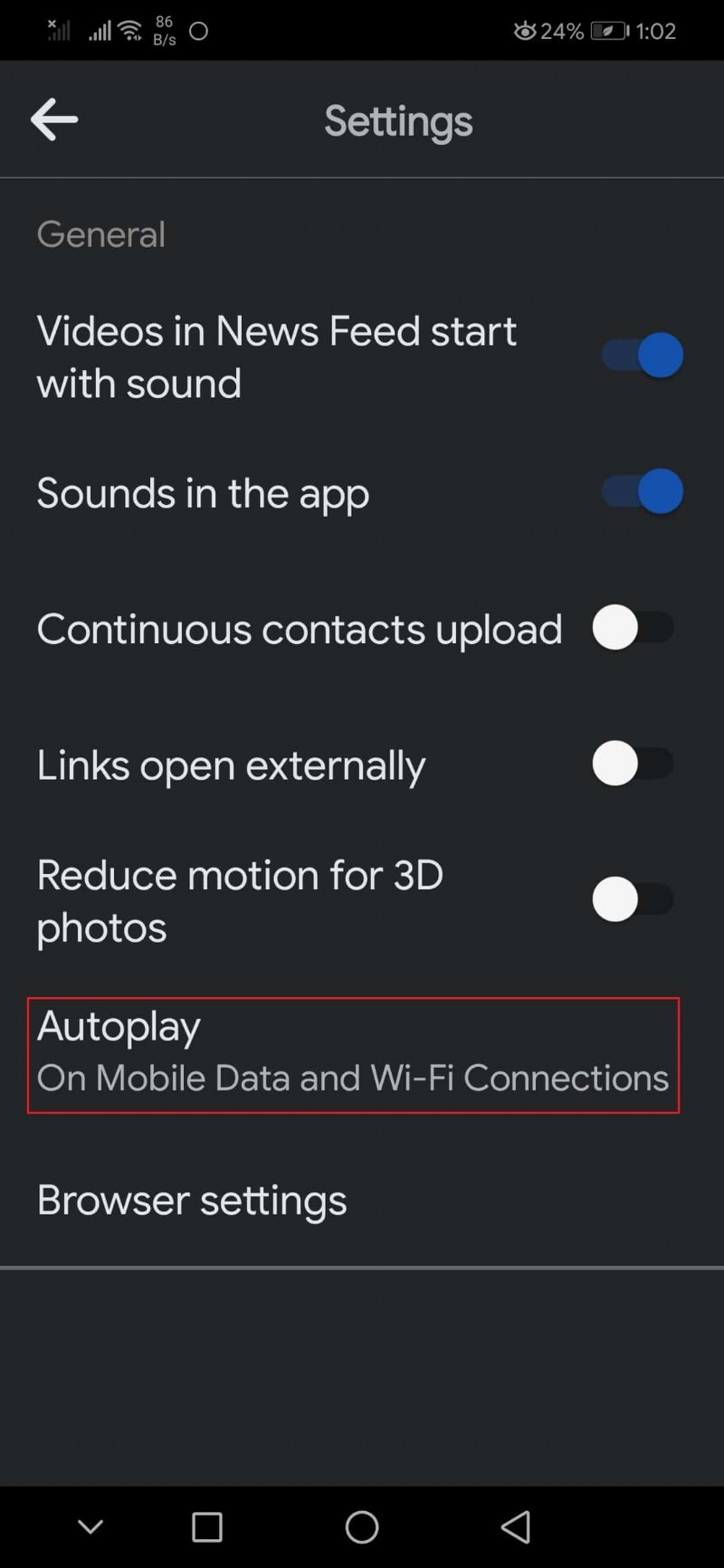Open Browser settings

192,1200
